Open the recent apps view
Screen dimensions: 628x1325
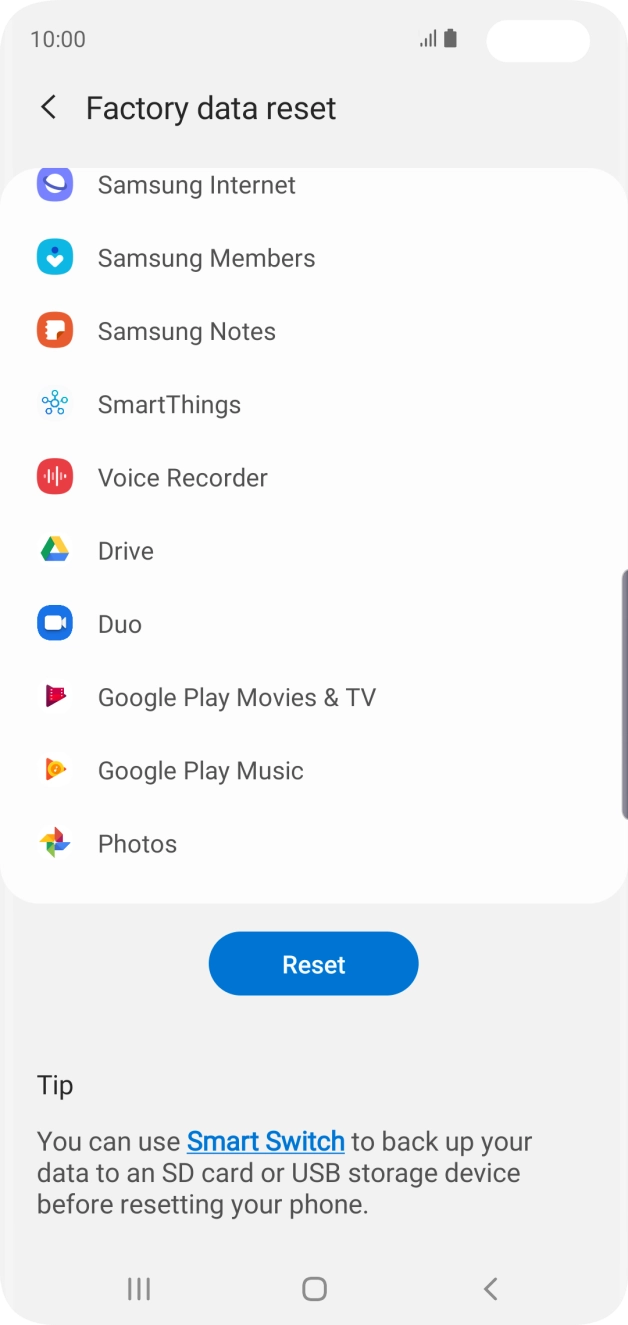(139, 1289)
